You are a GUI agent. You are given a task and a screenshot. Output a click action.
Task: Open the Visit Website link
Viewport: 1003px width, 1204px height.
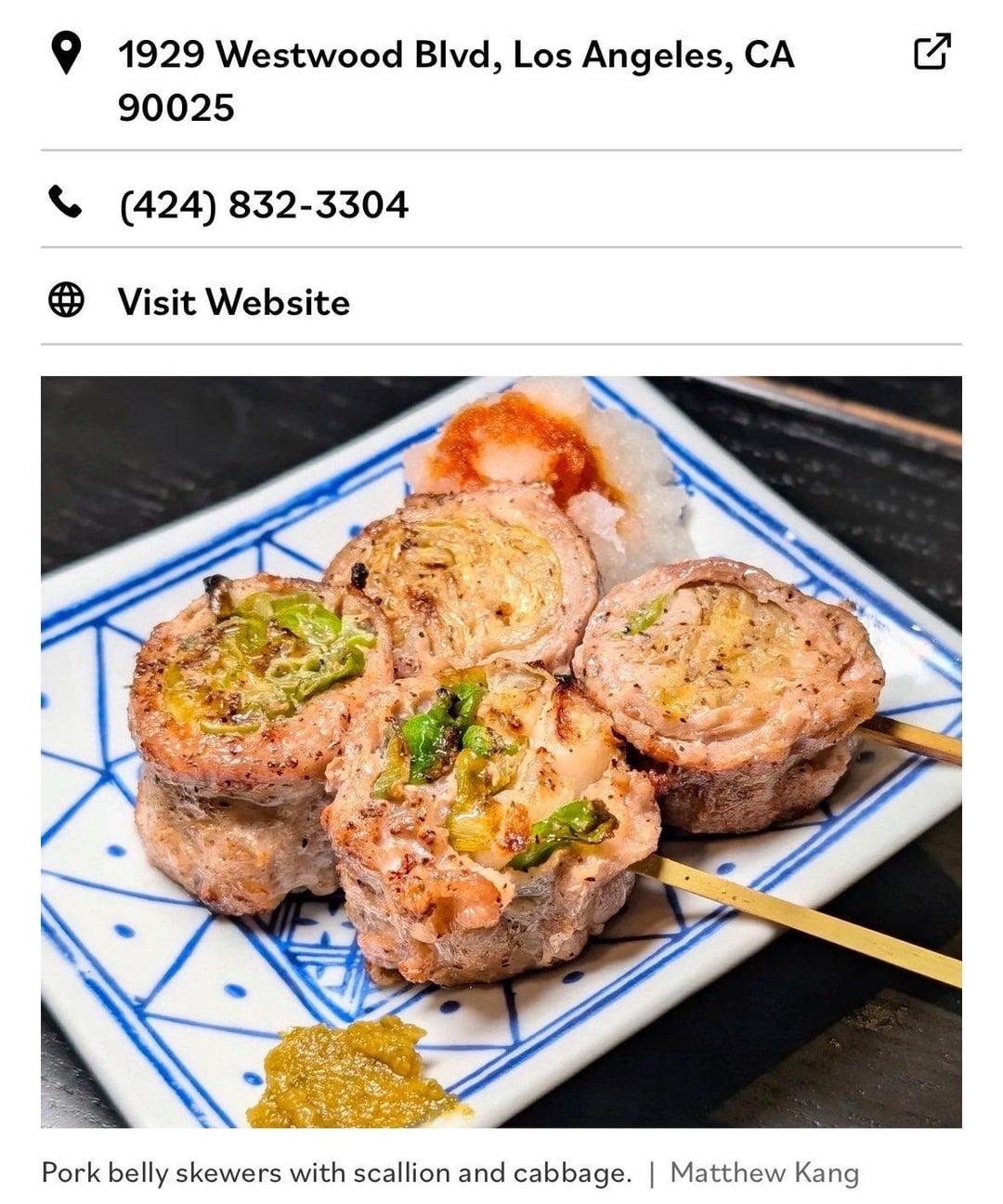click(233, 302)
